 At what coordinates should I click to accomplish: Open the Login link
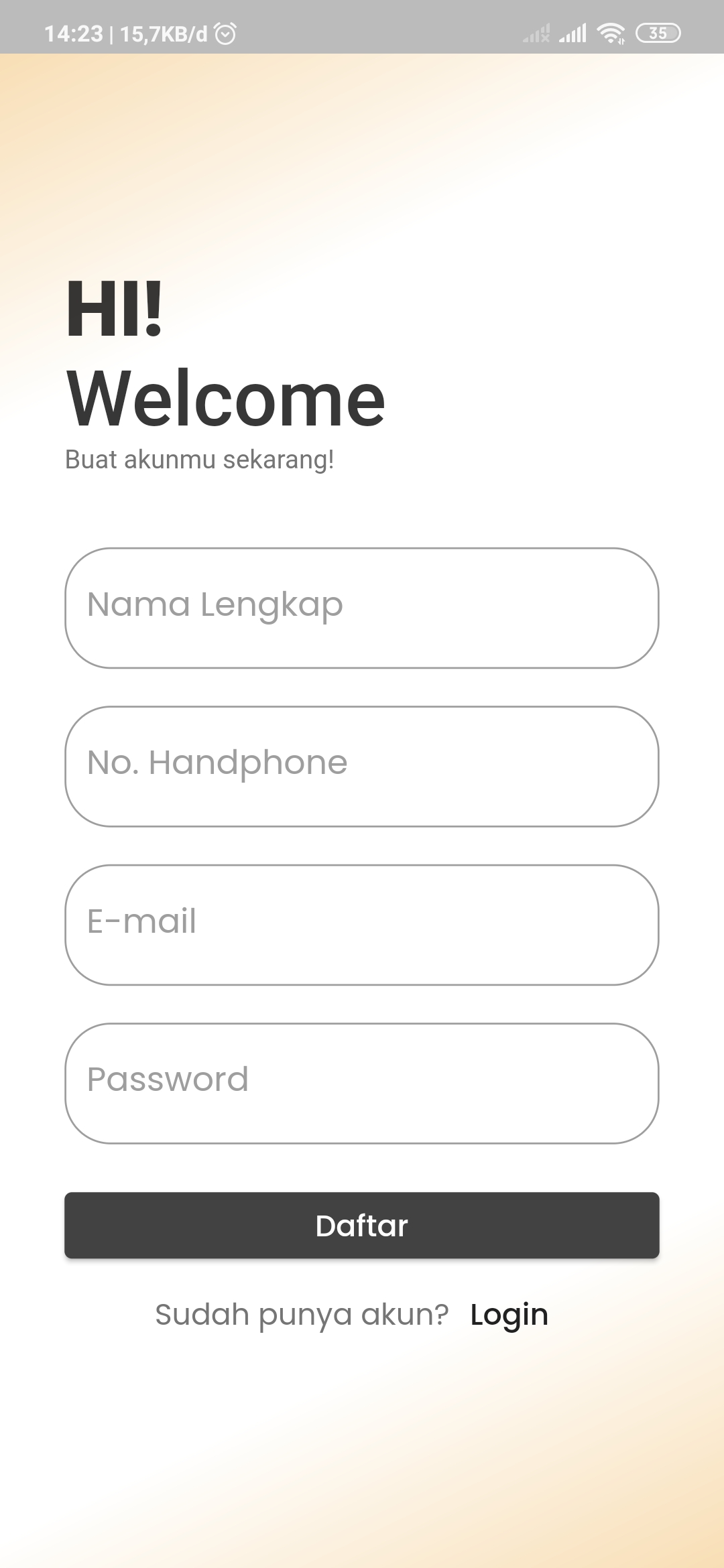(509, 1315)
